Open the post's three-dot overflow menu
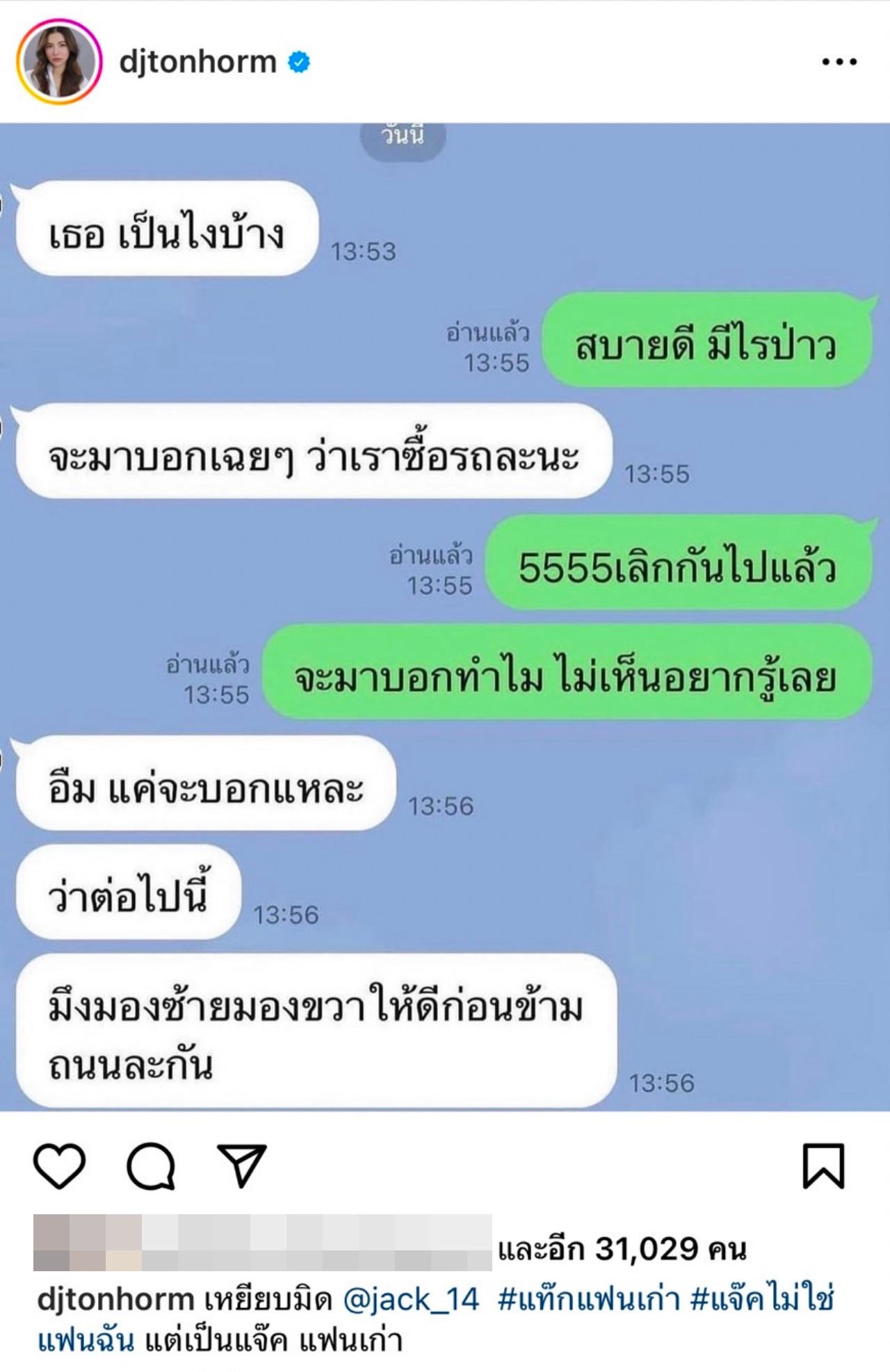 click(839, 63)
